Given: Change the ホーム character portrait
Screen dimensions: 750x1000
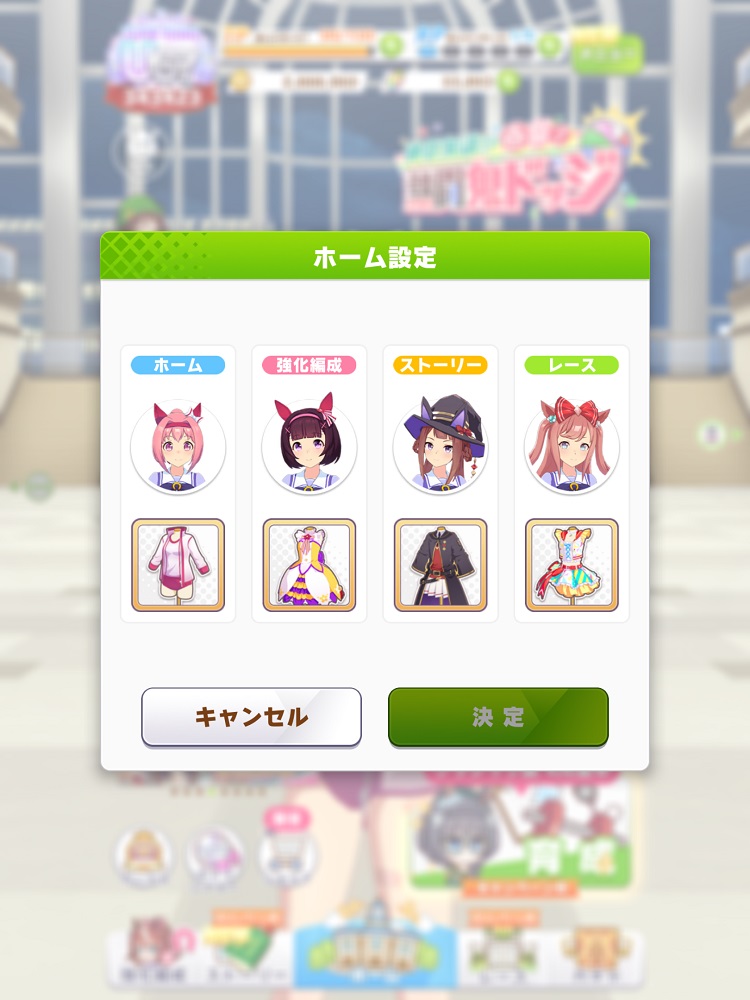Looking at the screenshot, I should click(x=178, y=446).
